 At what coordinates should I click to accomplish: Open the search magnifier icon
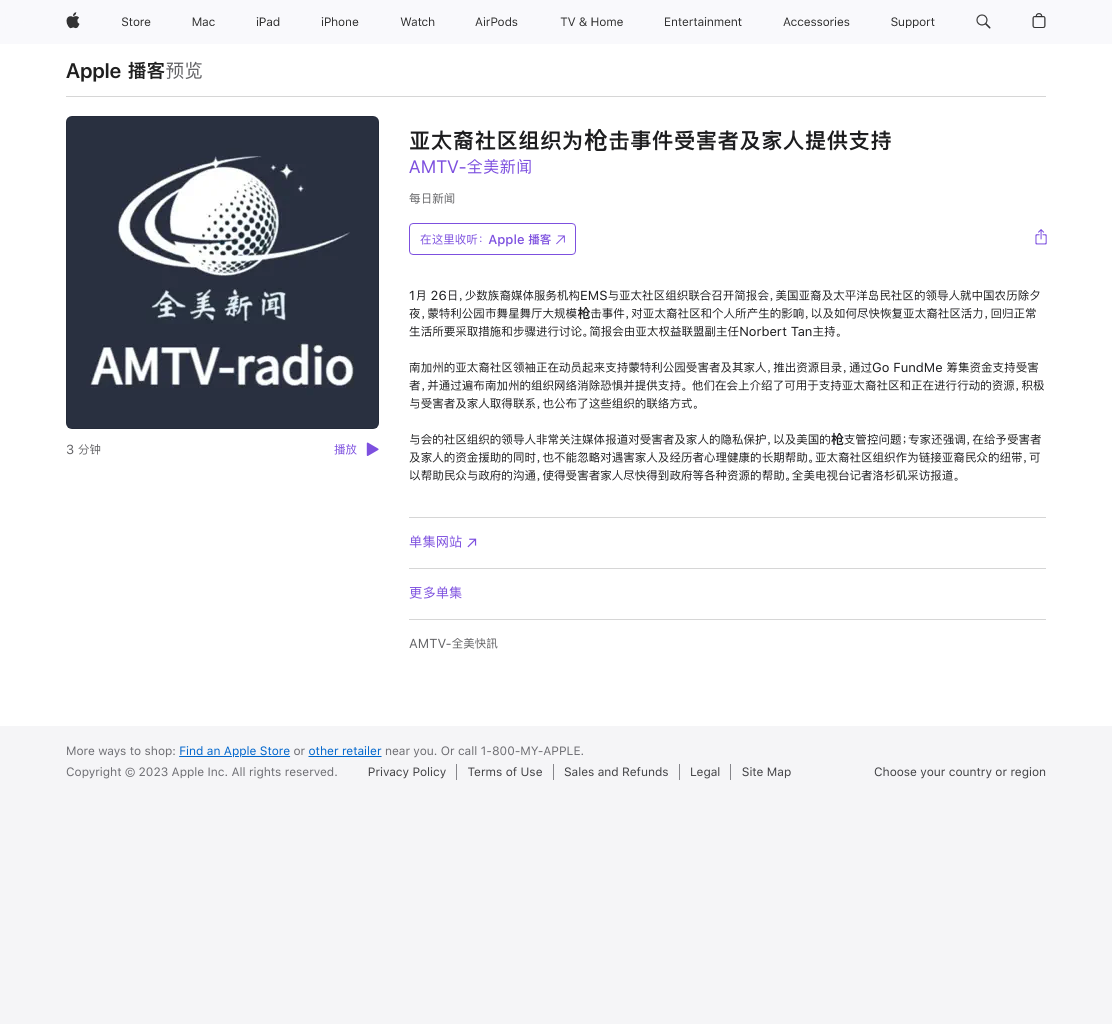pyautogui.click(x=983, y=21)
